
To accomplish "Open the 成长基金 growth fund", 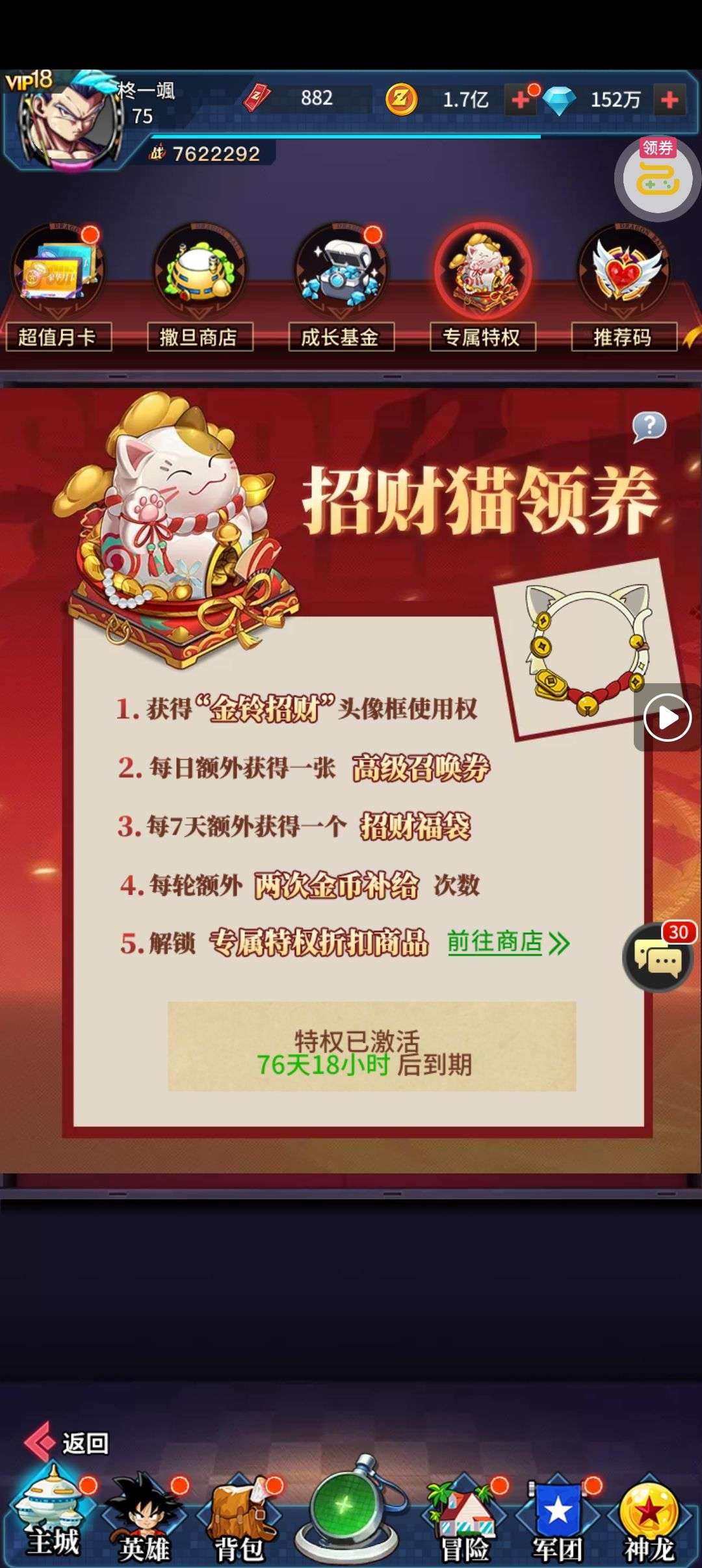I will coord(341,287).
